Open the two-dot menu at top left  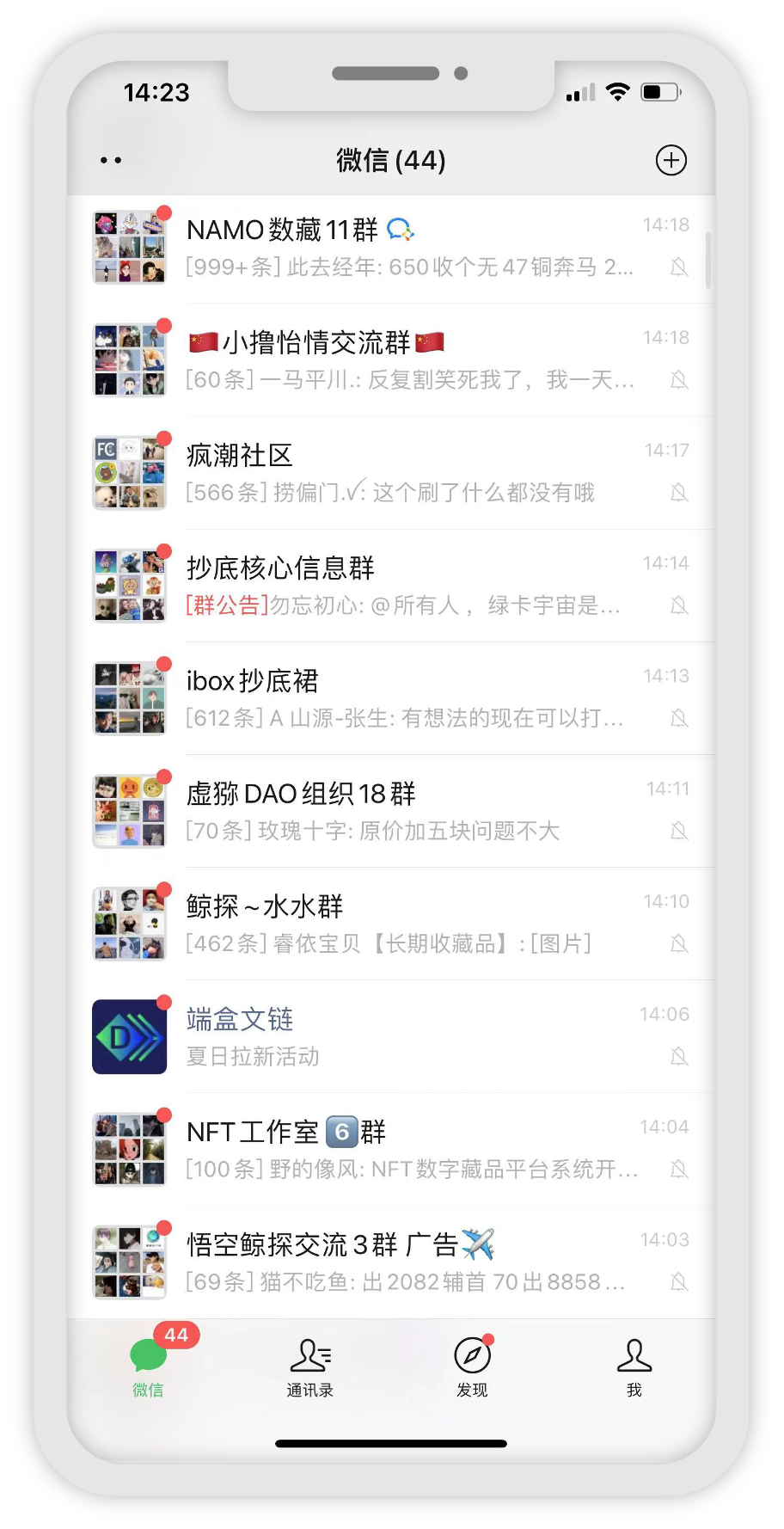click(x=111, y=161)
